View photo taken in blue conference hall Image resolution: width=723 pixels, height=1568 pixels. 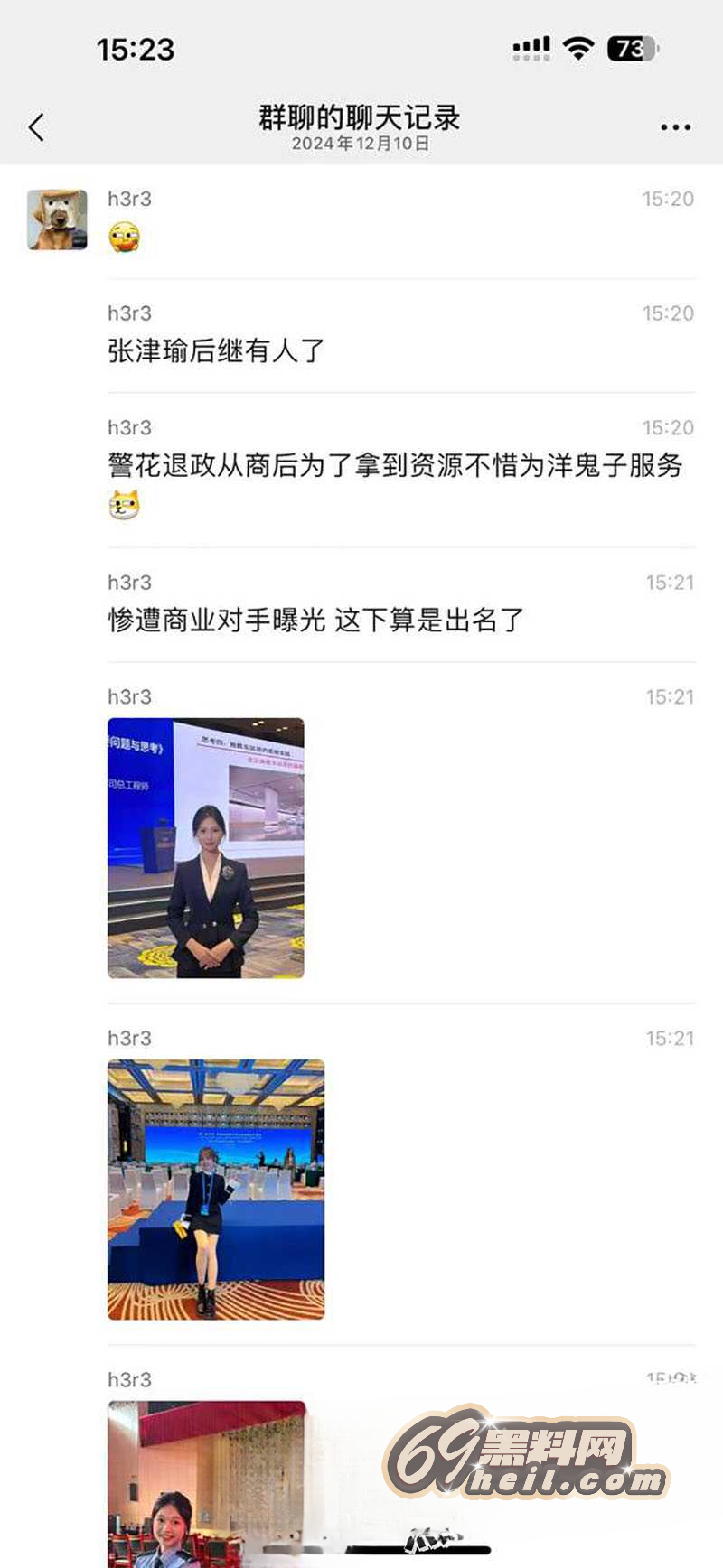(216, 1189)
